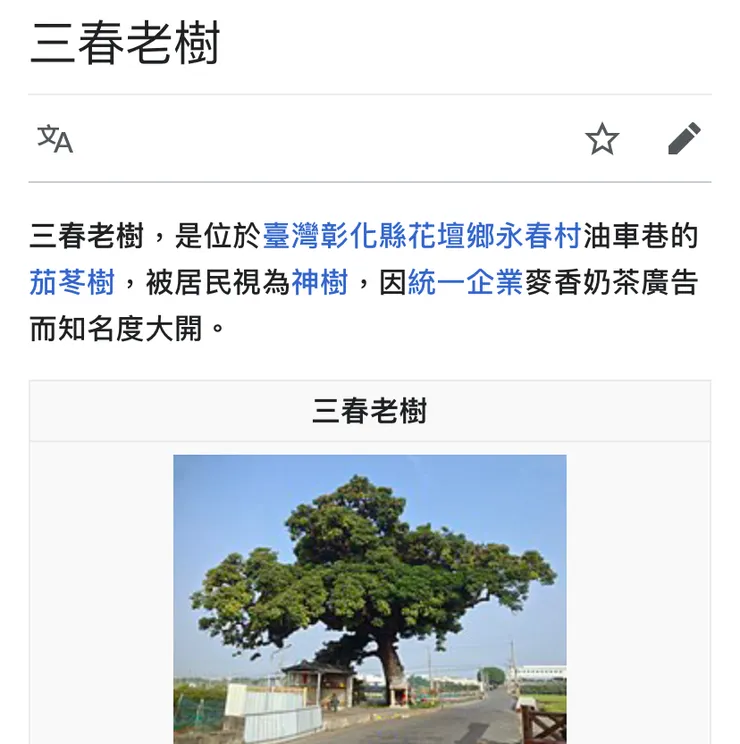Viewport: 740px width, 744px height.
Task: Star the article to add to watchlist
Action: pos(602,140)
